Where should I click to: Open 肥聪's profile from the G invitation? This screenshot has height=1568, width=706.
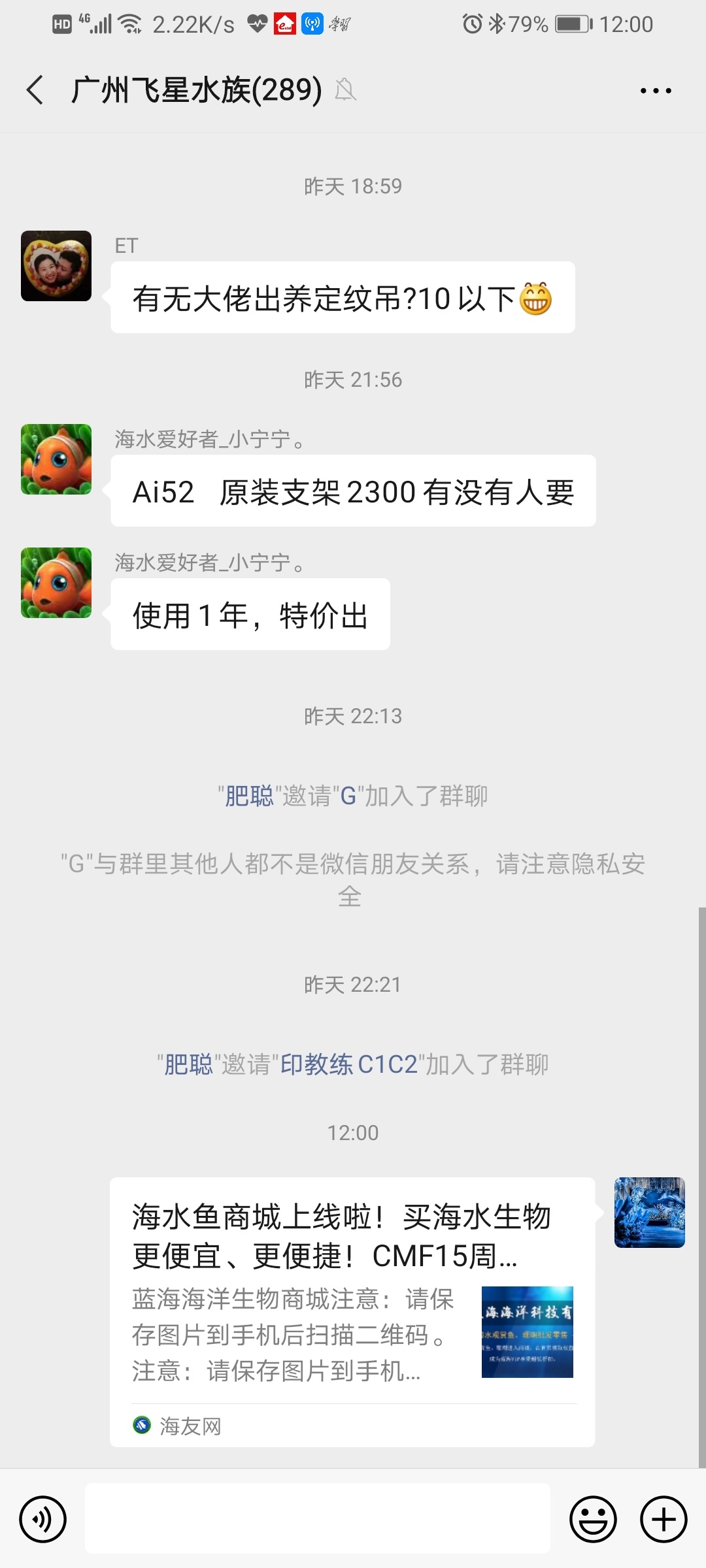pyautogui.click(x=249, y=796)
